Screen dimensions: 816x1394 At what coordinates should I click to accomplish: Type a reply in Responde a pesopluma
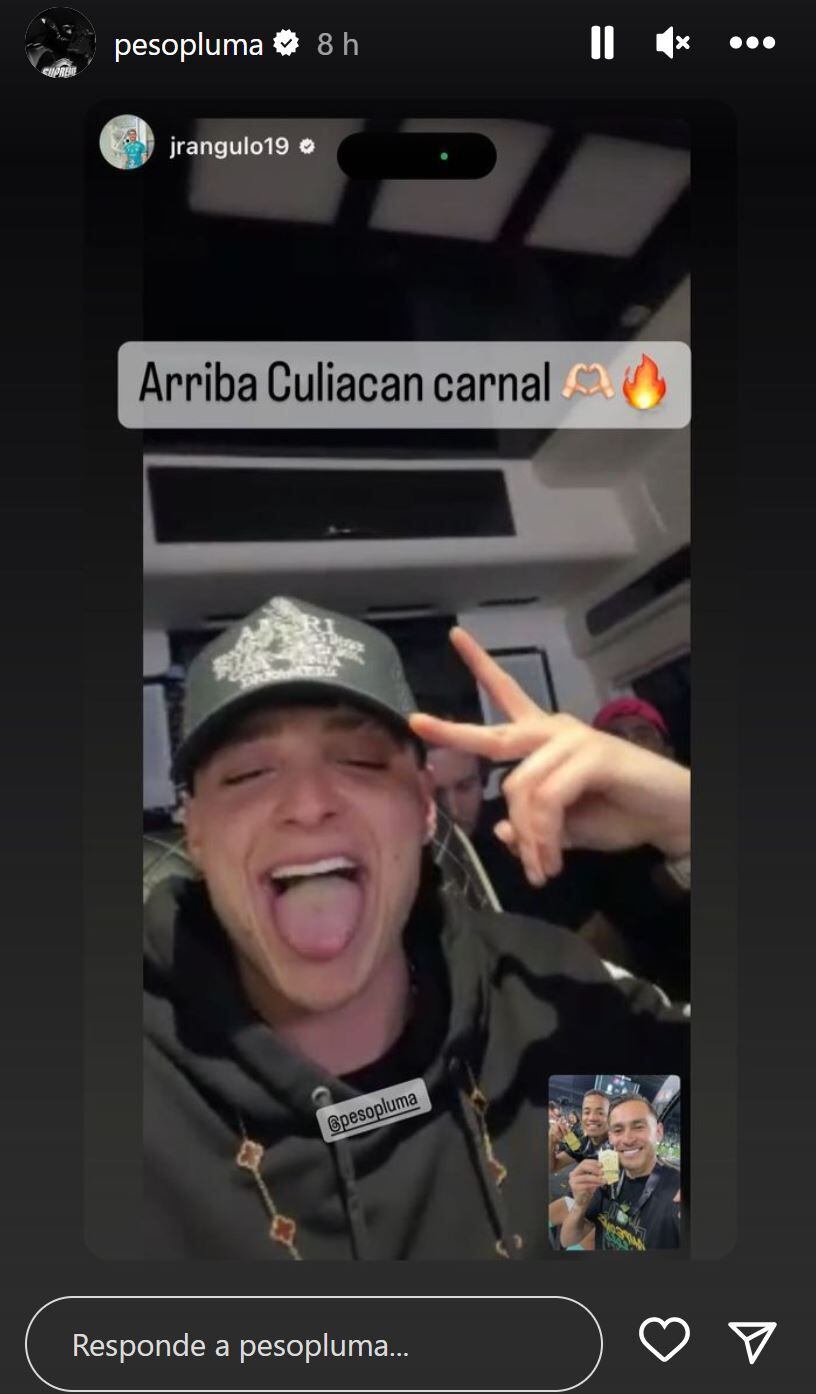point(313,1345)
